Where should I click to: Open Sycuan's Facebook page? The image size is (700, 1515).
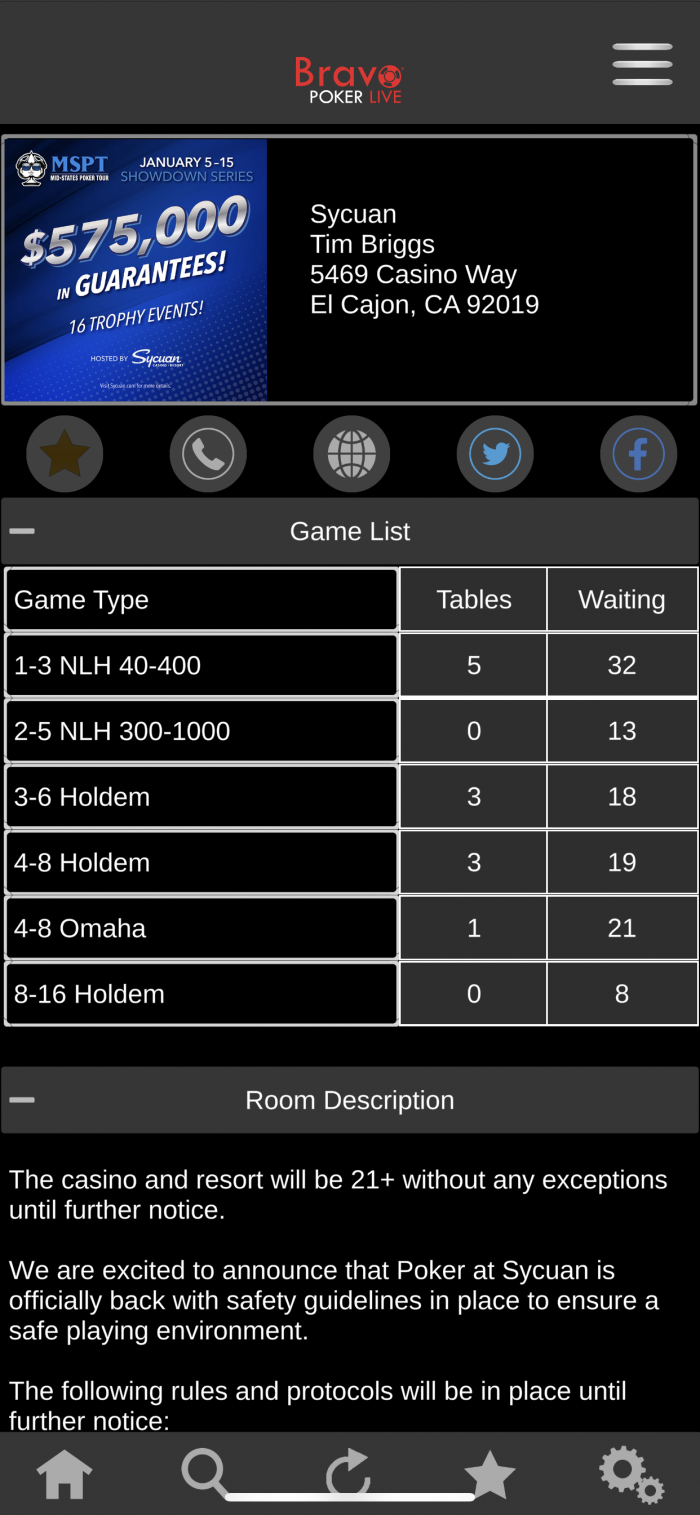tap(638, 454)
